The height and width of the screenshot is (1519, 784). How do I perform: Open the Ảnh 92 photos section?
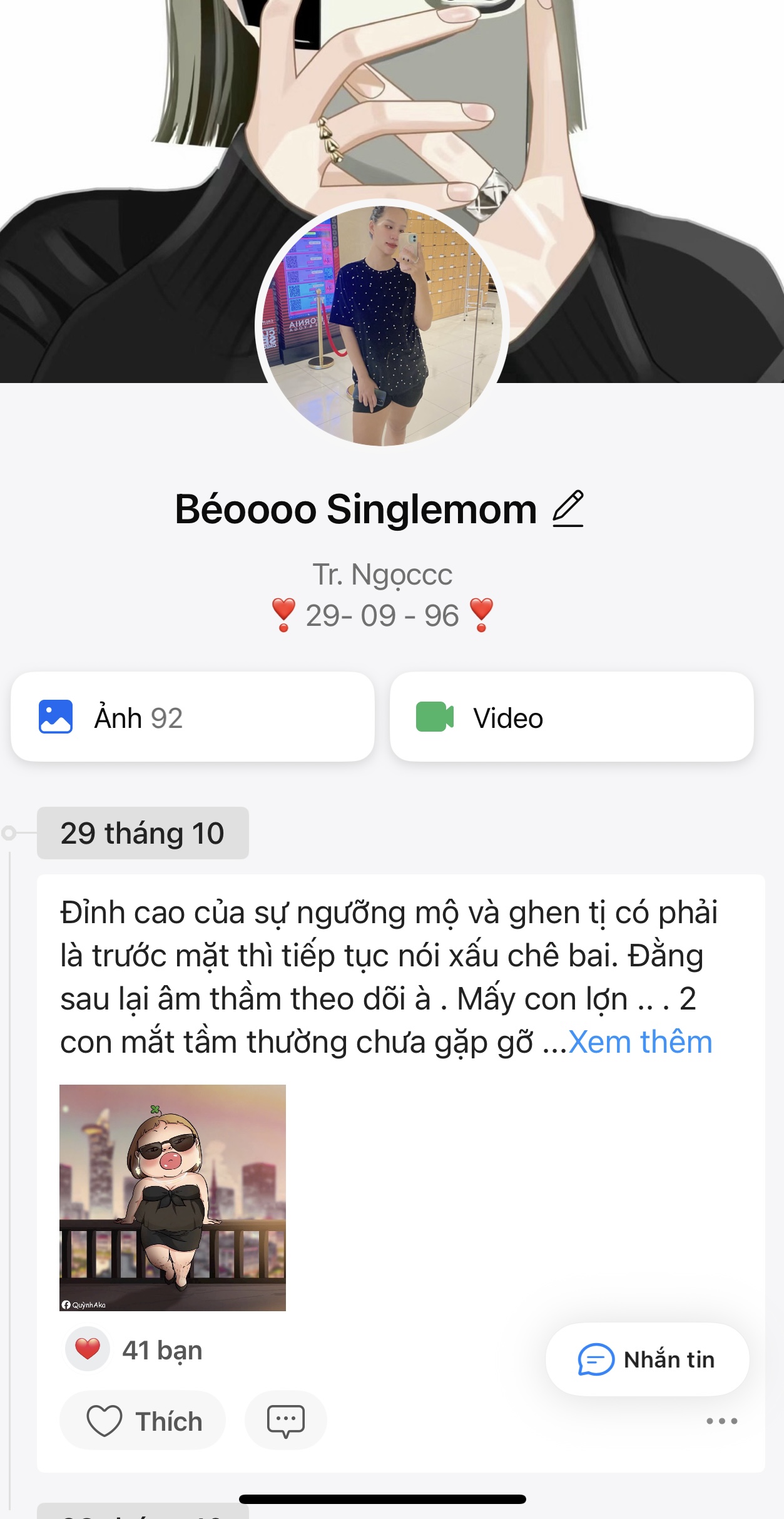pyautogui.click(x=193, y=717)
